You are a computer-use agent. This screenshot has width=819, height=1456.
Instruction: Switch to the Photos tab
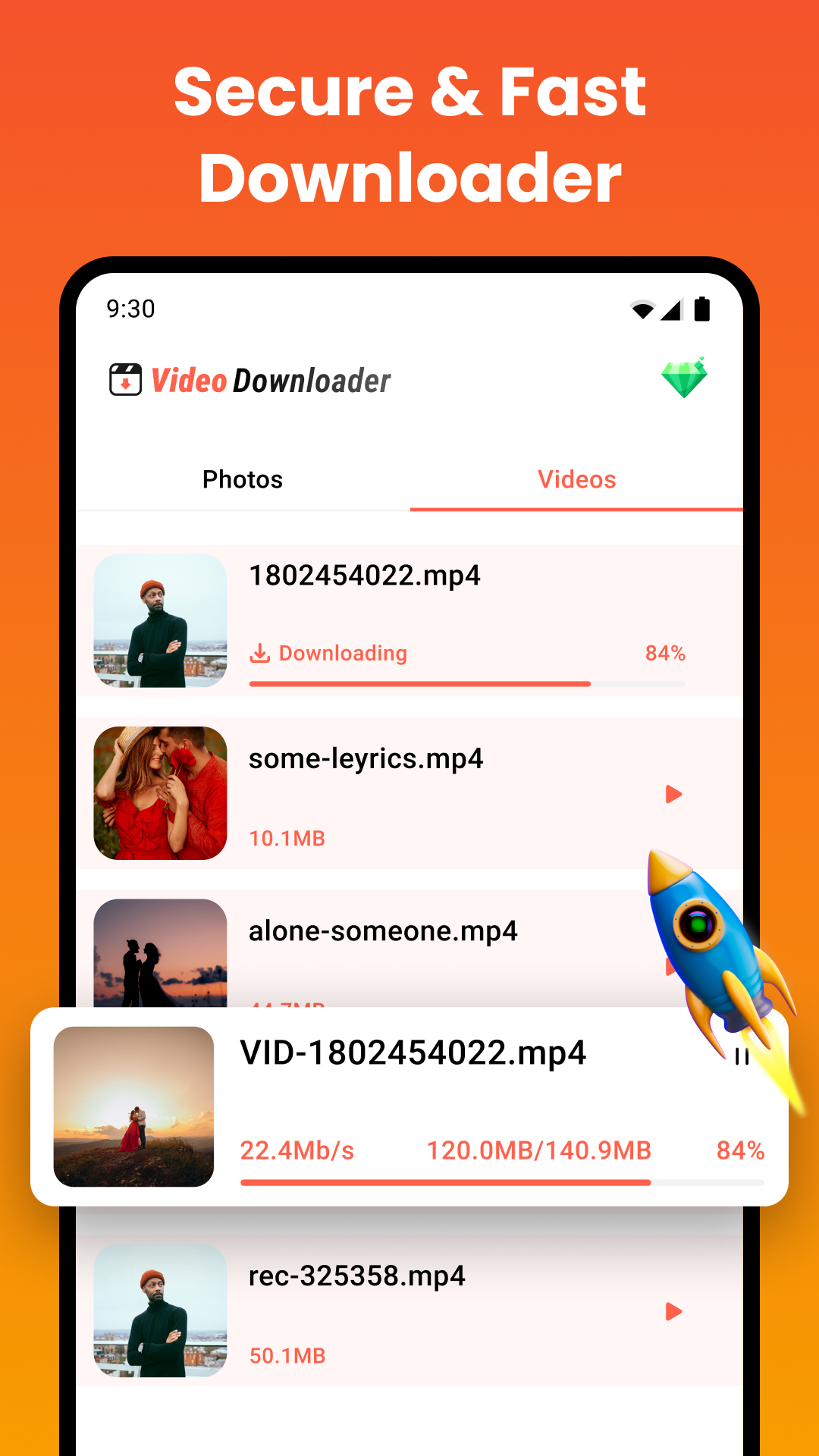tap(242, 479)
